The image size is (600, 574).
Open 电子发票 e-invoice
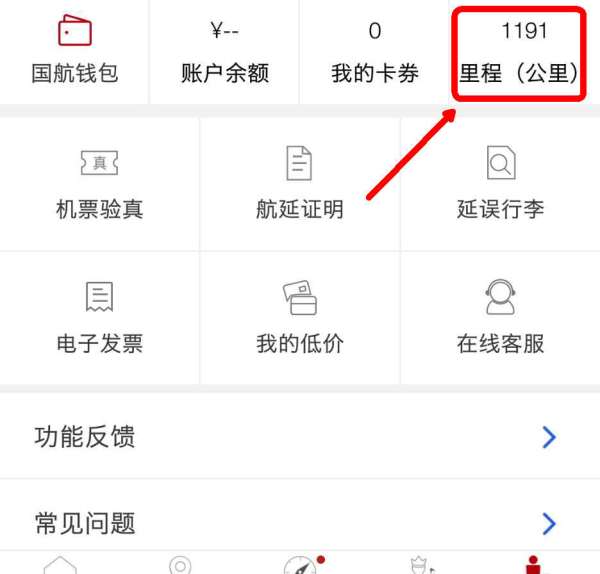(x=100, y=317)
